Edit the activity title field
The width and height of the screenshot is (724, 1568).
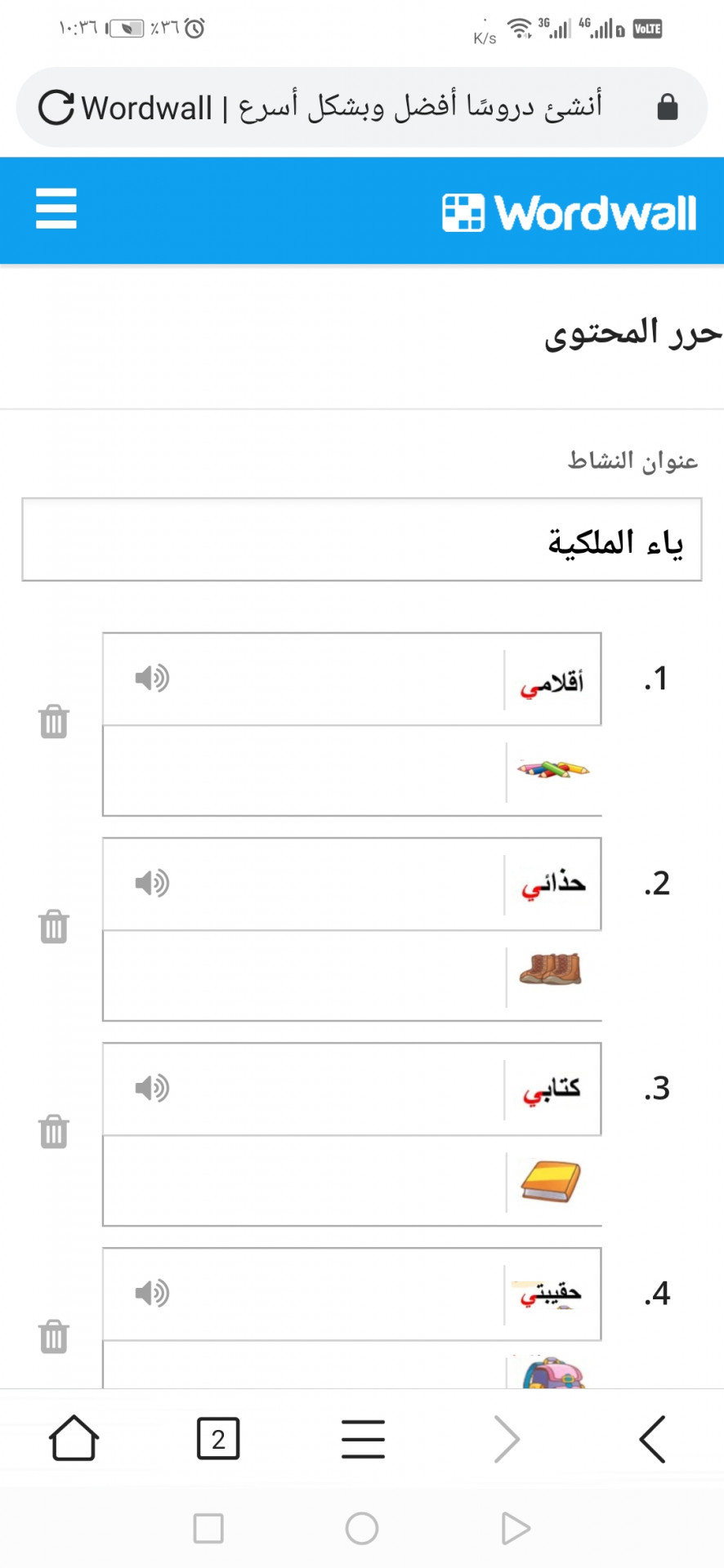pos(362,540)
